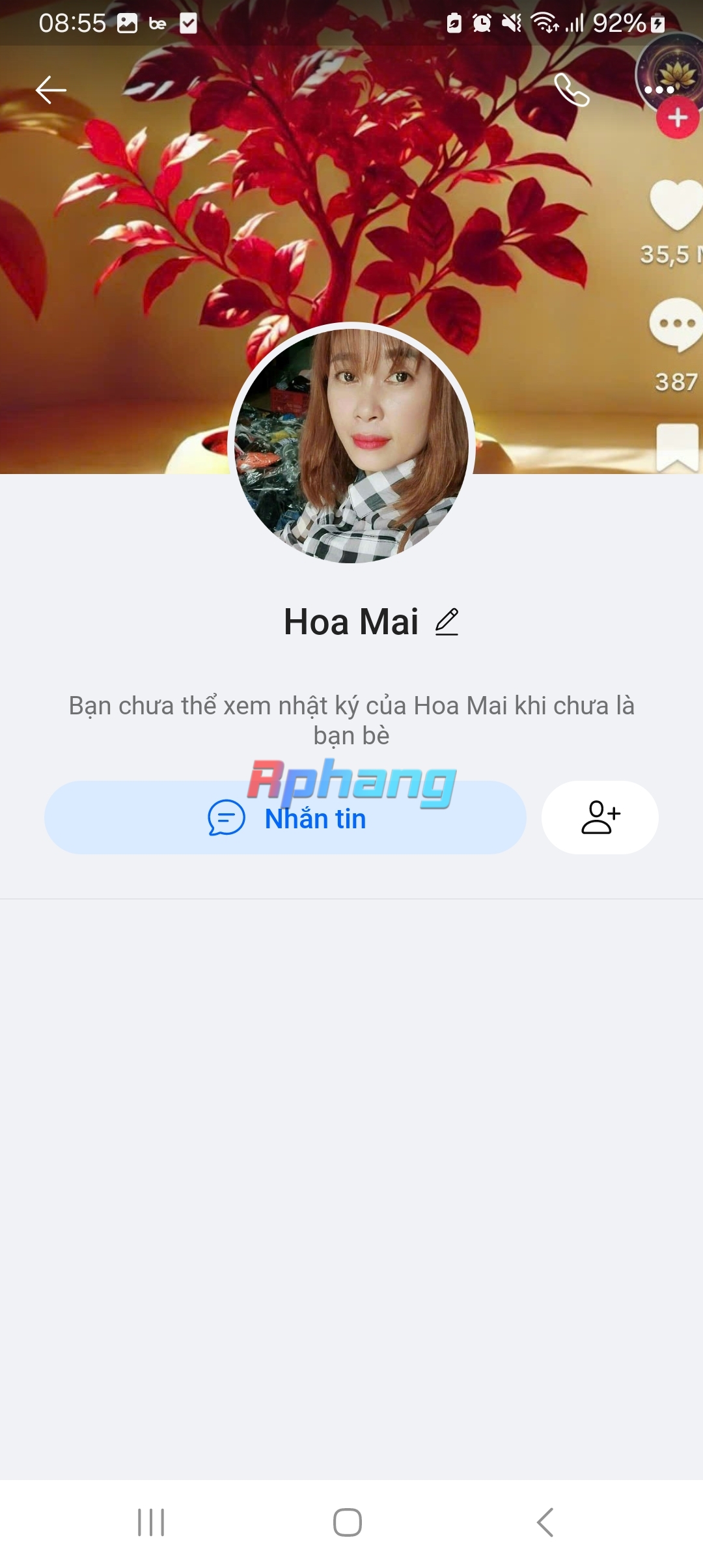Send a friend request with the add-friend button
Screen dimensions: 703x1568
[600, 818]
